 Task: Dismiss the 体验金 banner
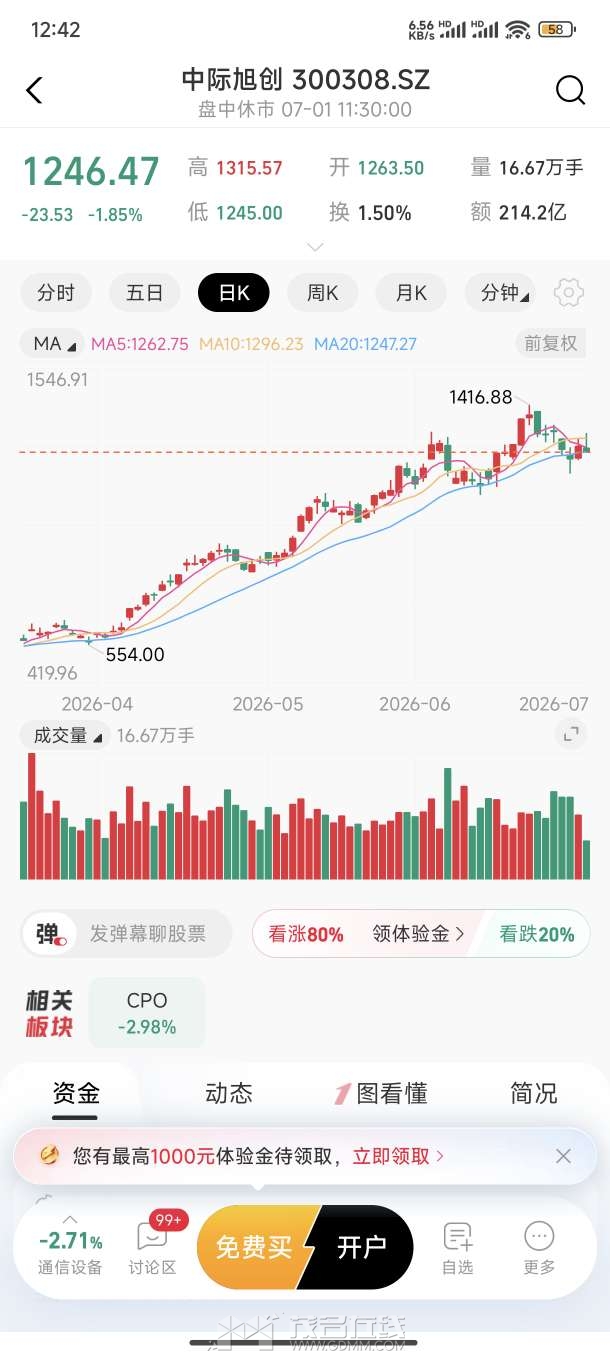point(563,1156)
